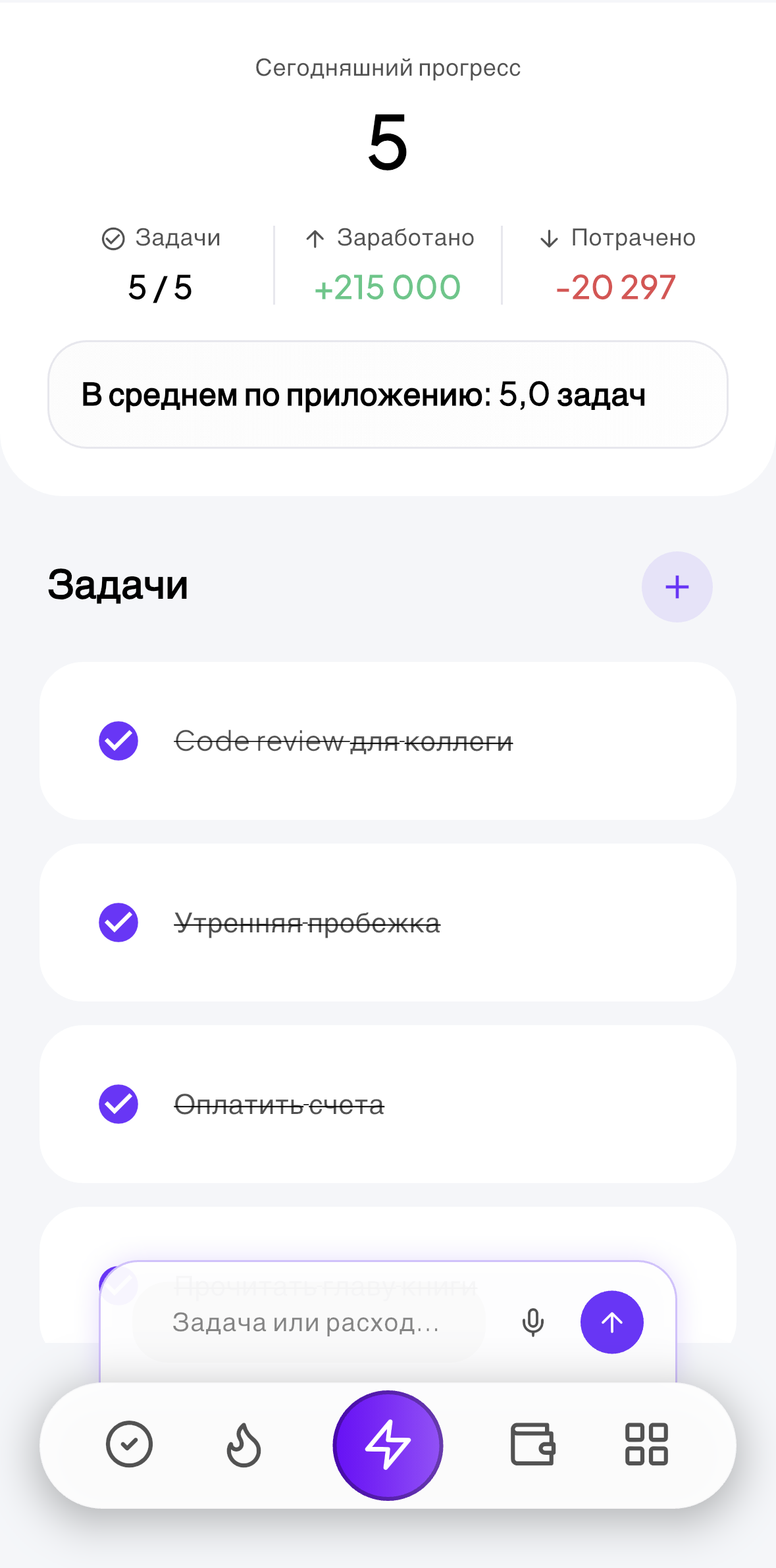Uncheck the completed 'Code review для коллеги' task
Screen dimensions: 776x1568
pos(118,742)
